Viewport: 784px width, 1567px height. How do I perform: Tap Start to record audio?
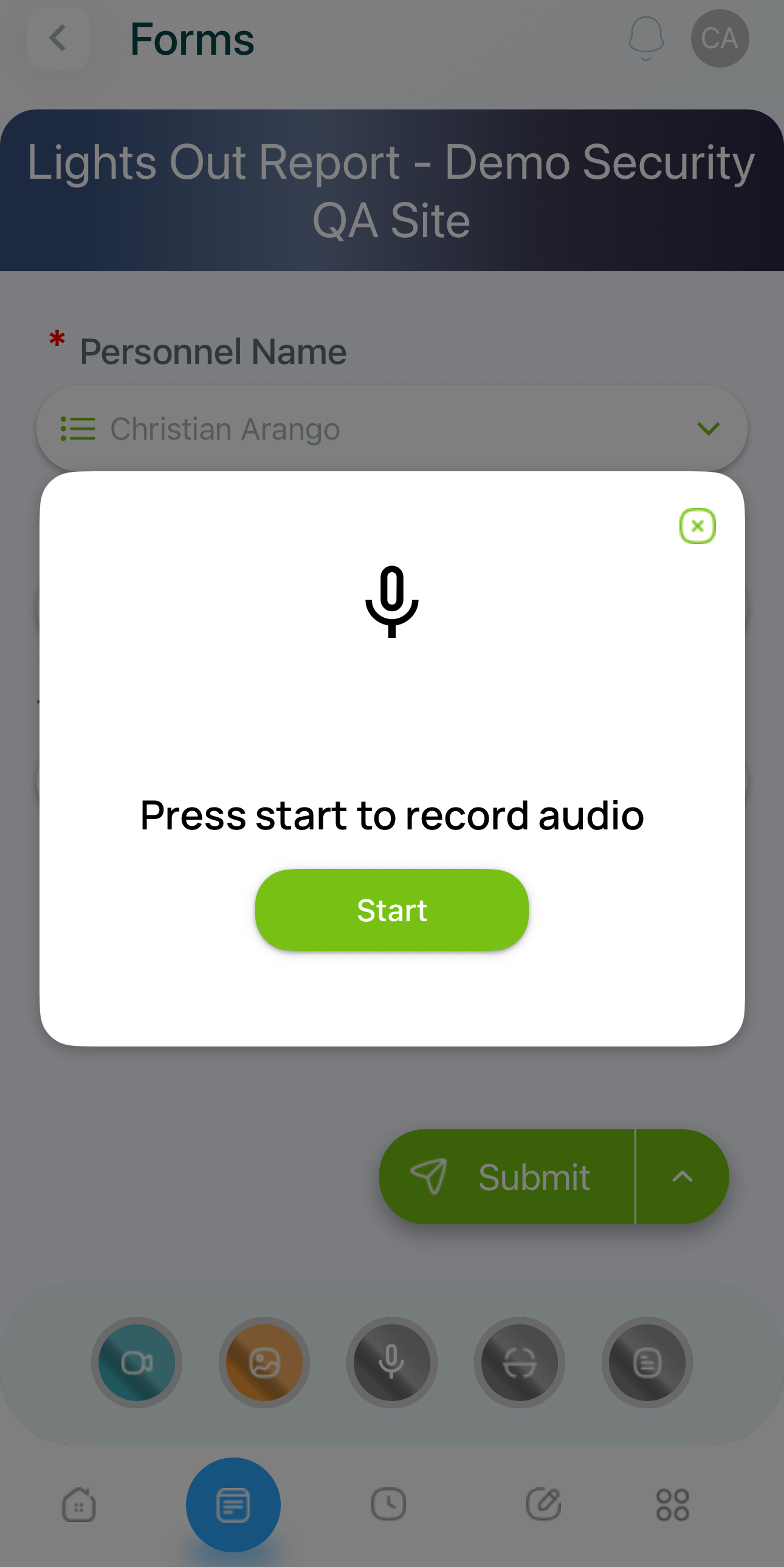coord(391,910)
